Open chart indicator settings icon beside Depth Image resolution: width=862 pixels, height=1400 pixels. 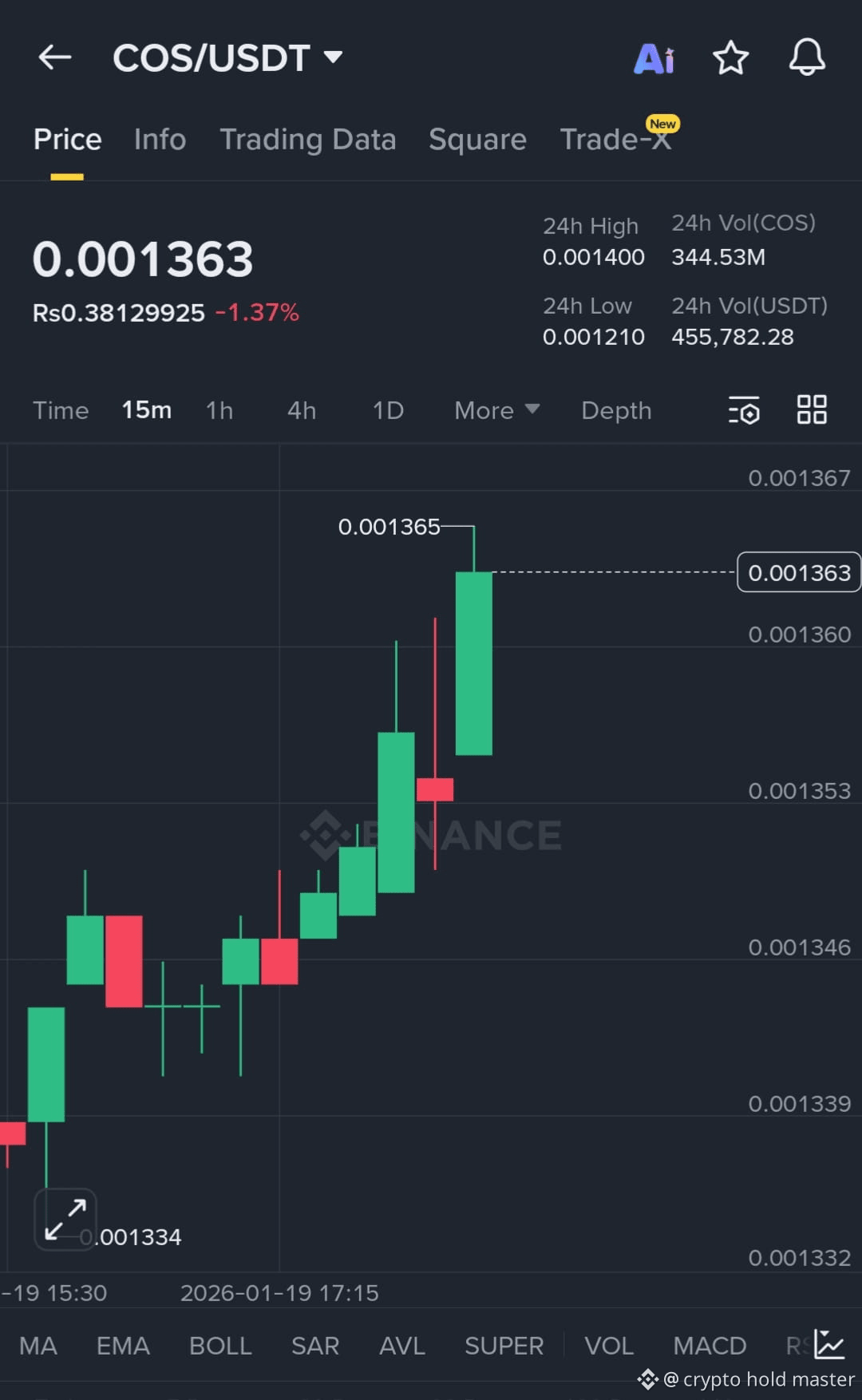click(743, 410)
